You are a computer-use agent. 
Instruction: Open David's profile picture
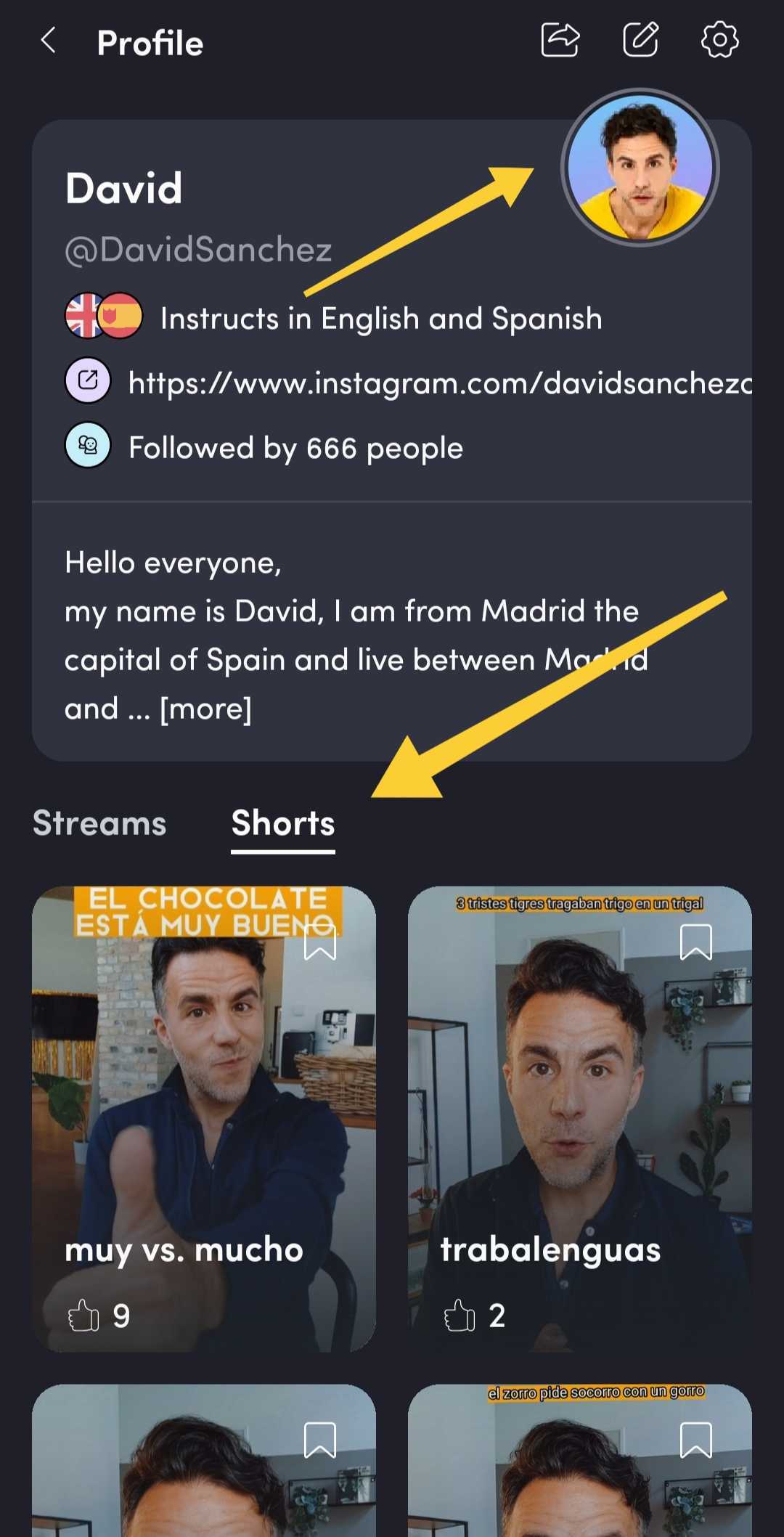pyautogui.click(x=640, y=168)
